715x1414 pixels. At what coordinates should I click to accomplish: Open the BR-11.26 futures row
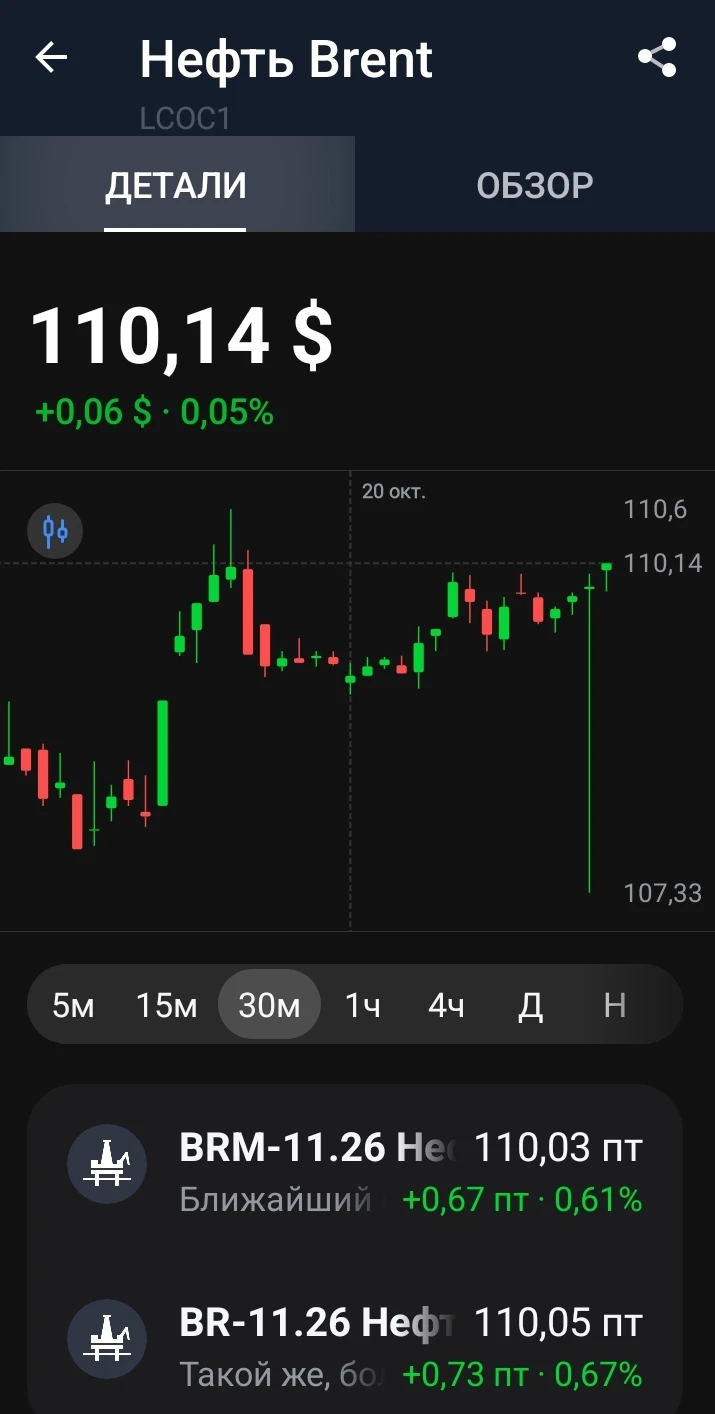(x=355, y=1346)
